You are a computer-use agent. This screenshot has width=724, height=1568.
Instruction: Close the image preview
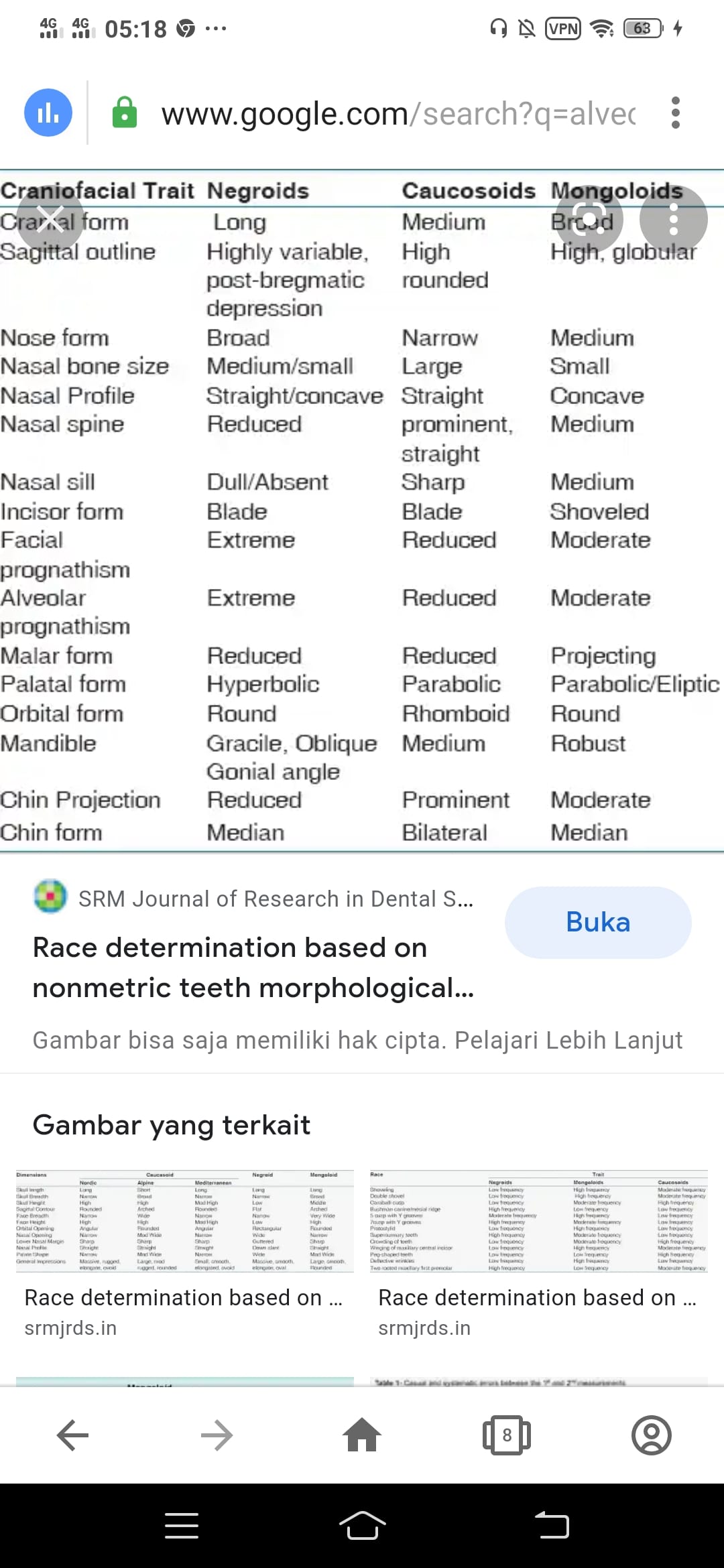(50, 218)
